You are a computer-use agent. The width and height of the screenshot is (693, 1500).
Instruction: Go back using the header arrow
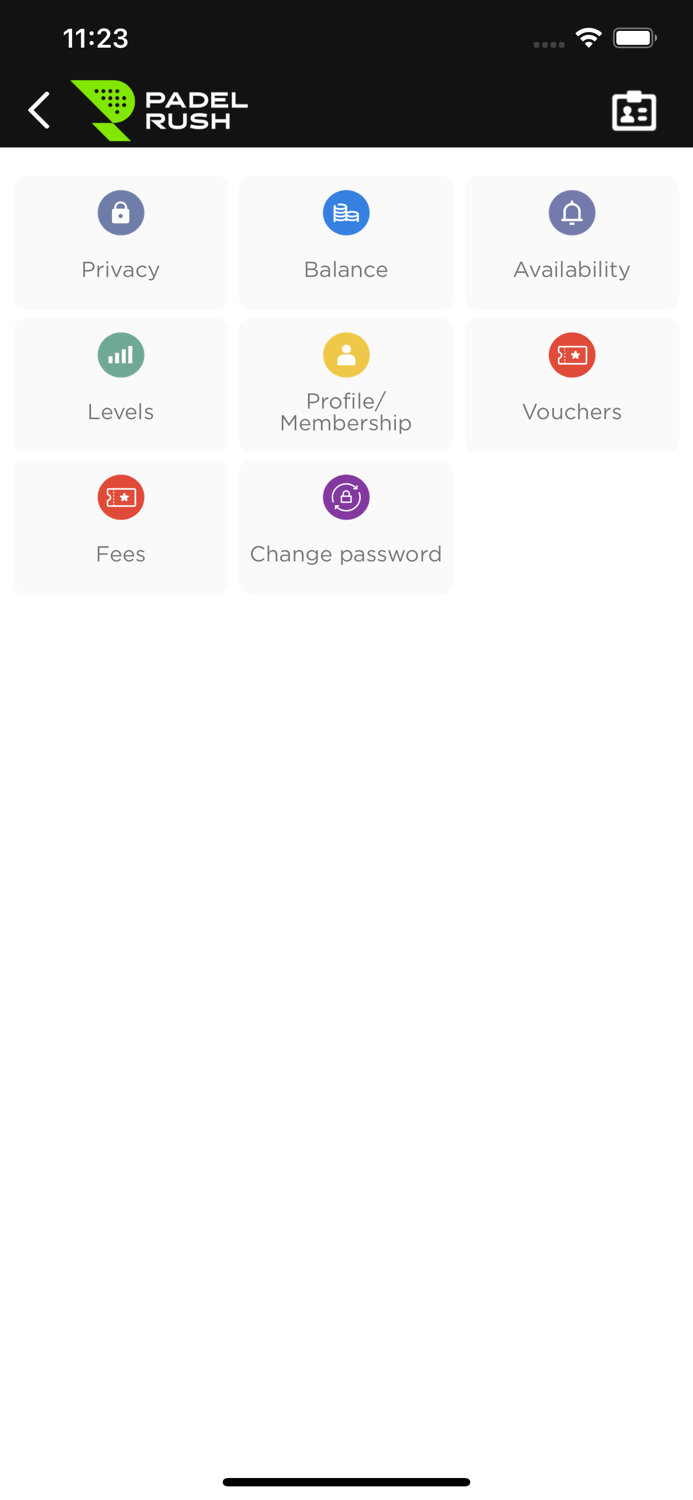click(40, 110)
